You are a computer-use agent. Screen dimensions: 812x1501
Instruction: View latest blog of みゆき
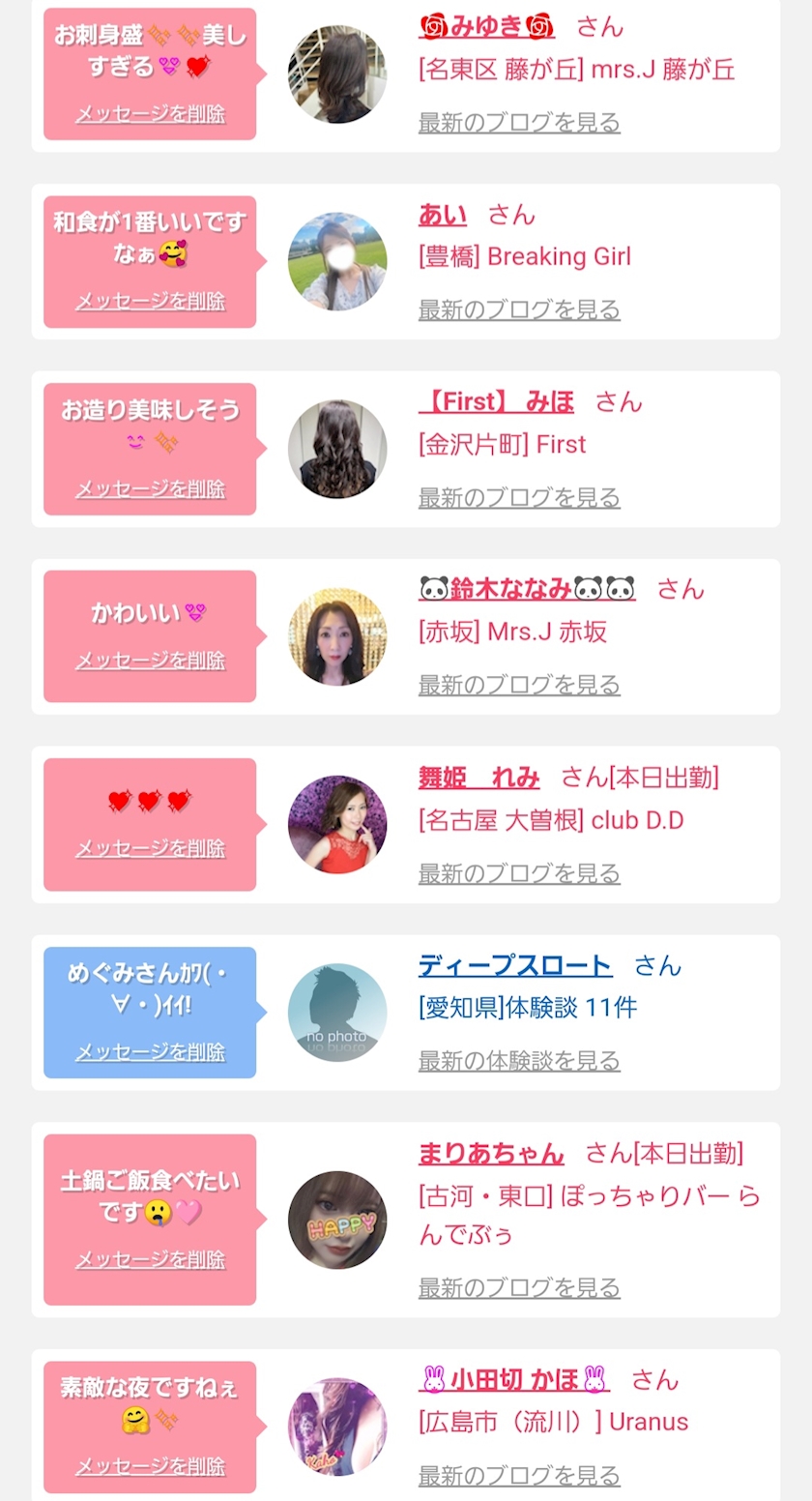pyautogui.click(x=519, y=123)
